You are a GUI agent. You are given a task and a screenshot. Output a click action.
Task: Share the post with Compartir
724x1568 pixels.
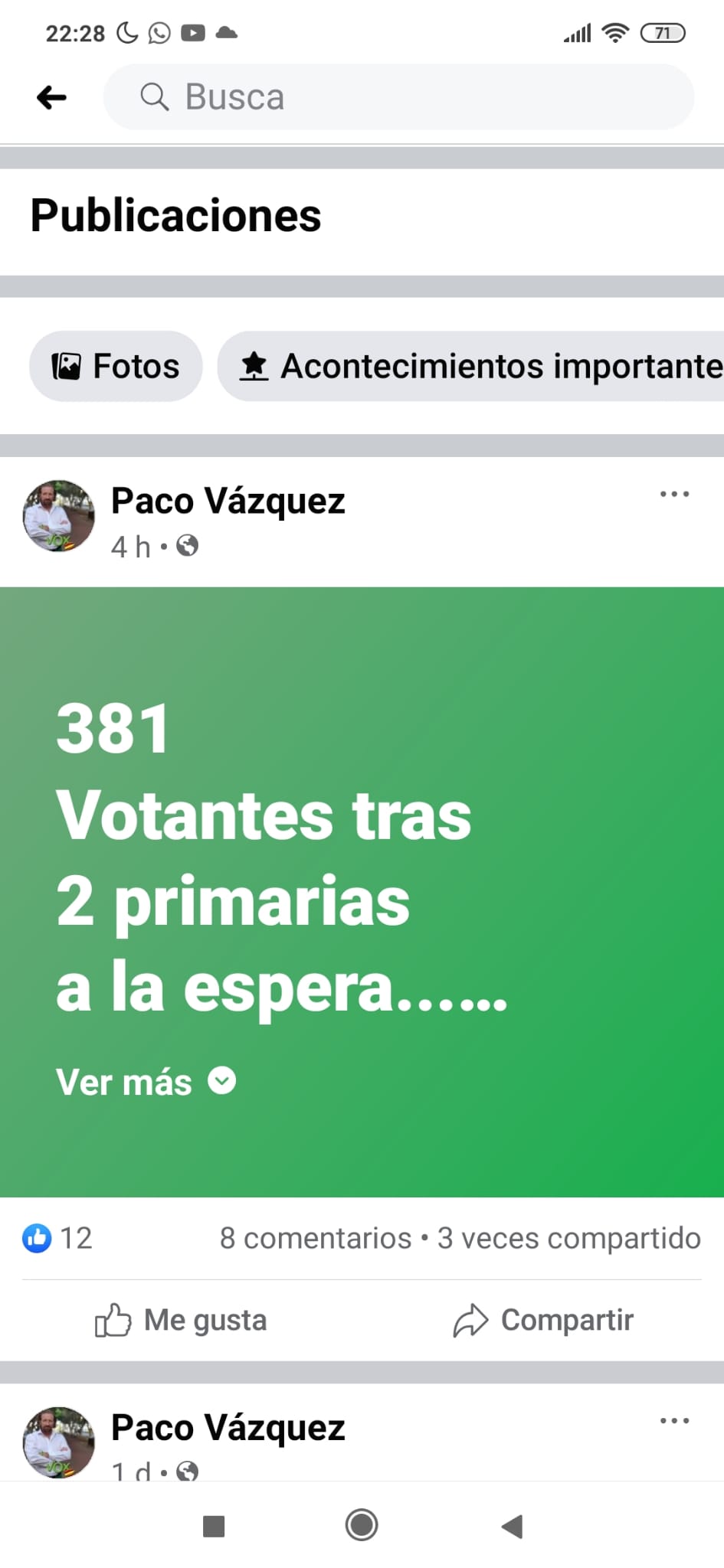(x=543, y=1320)
